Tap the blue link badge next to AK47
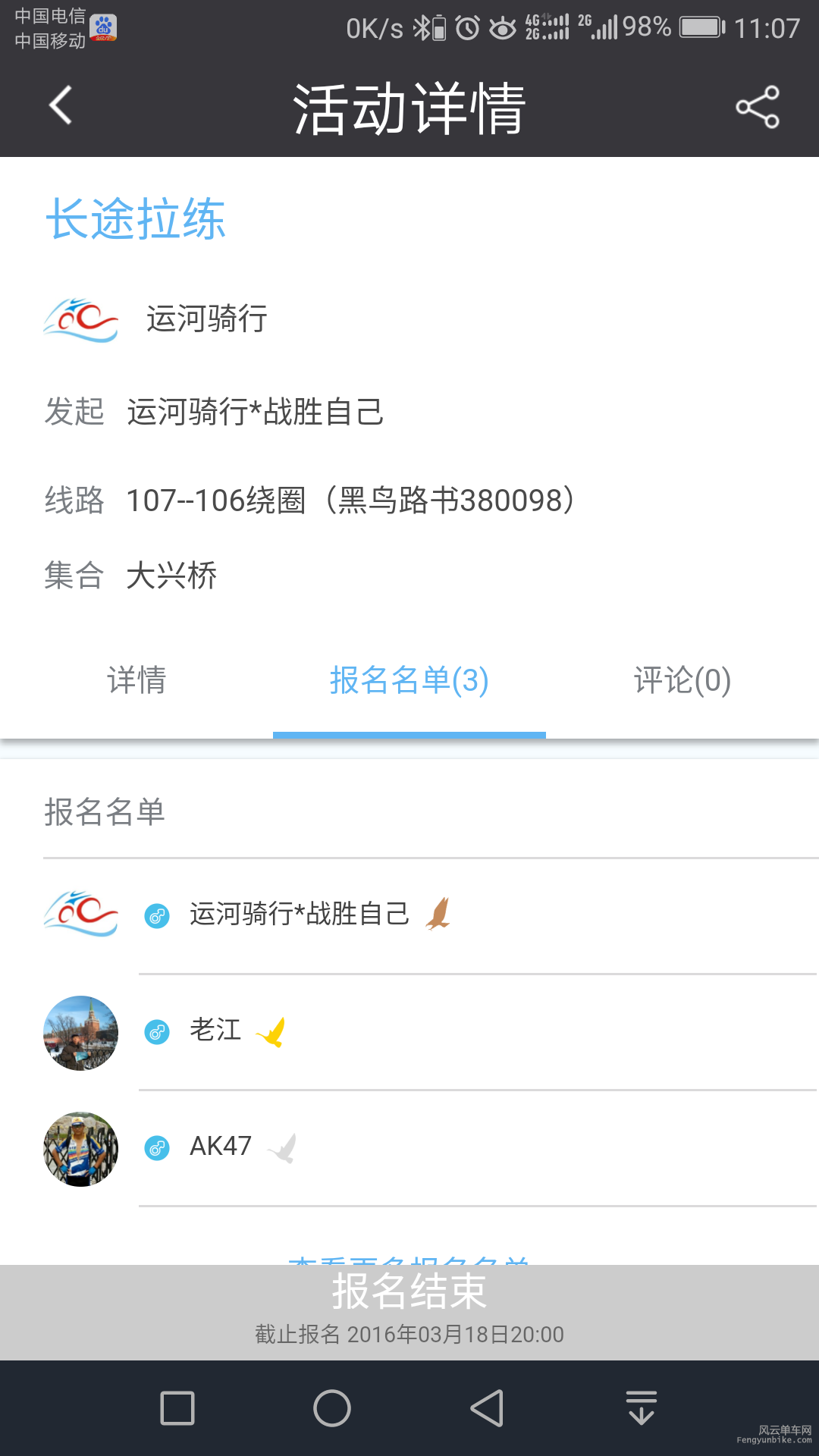 tap(156, 1148)
